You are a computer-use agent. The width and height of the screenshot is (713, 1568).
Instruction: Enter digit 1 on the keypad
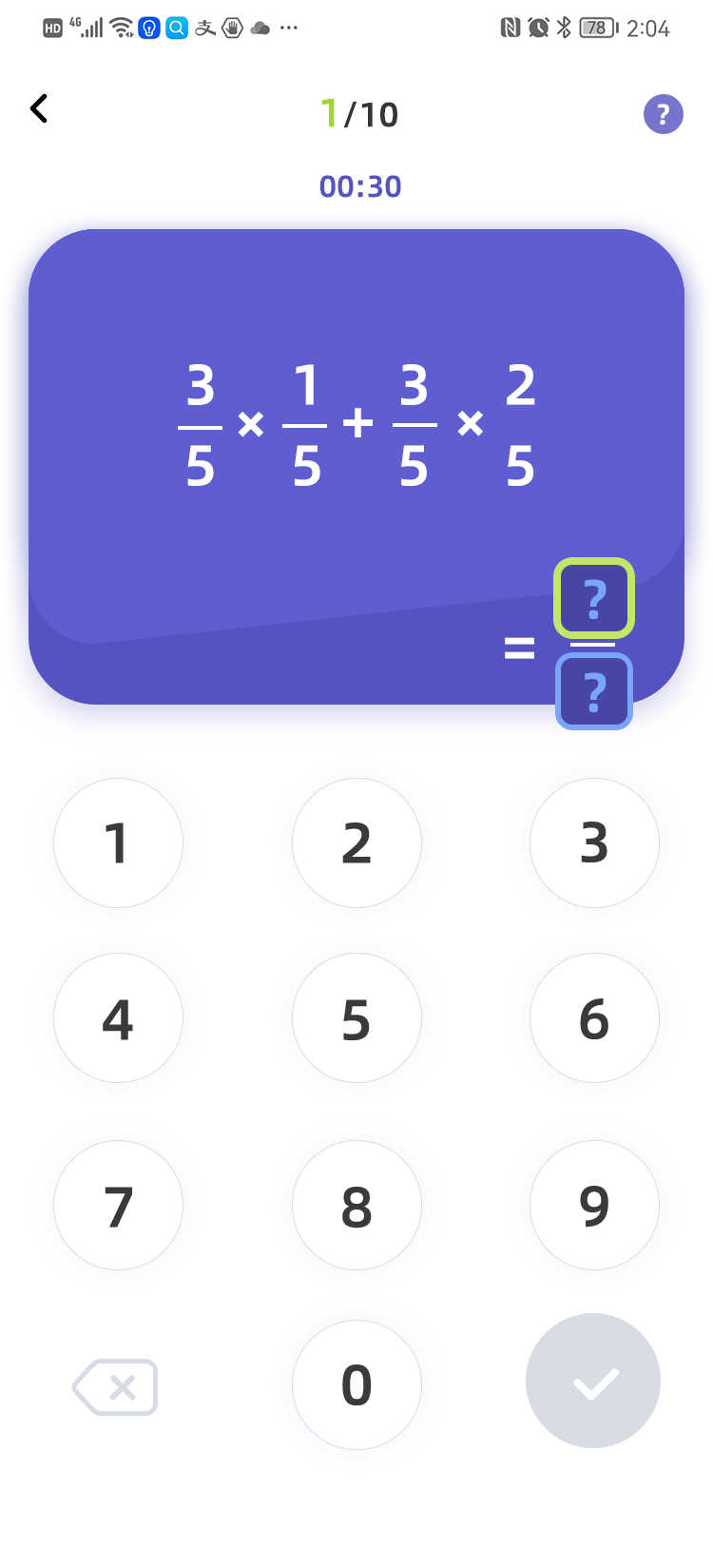tap(118, 842)
